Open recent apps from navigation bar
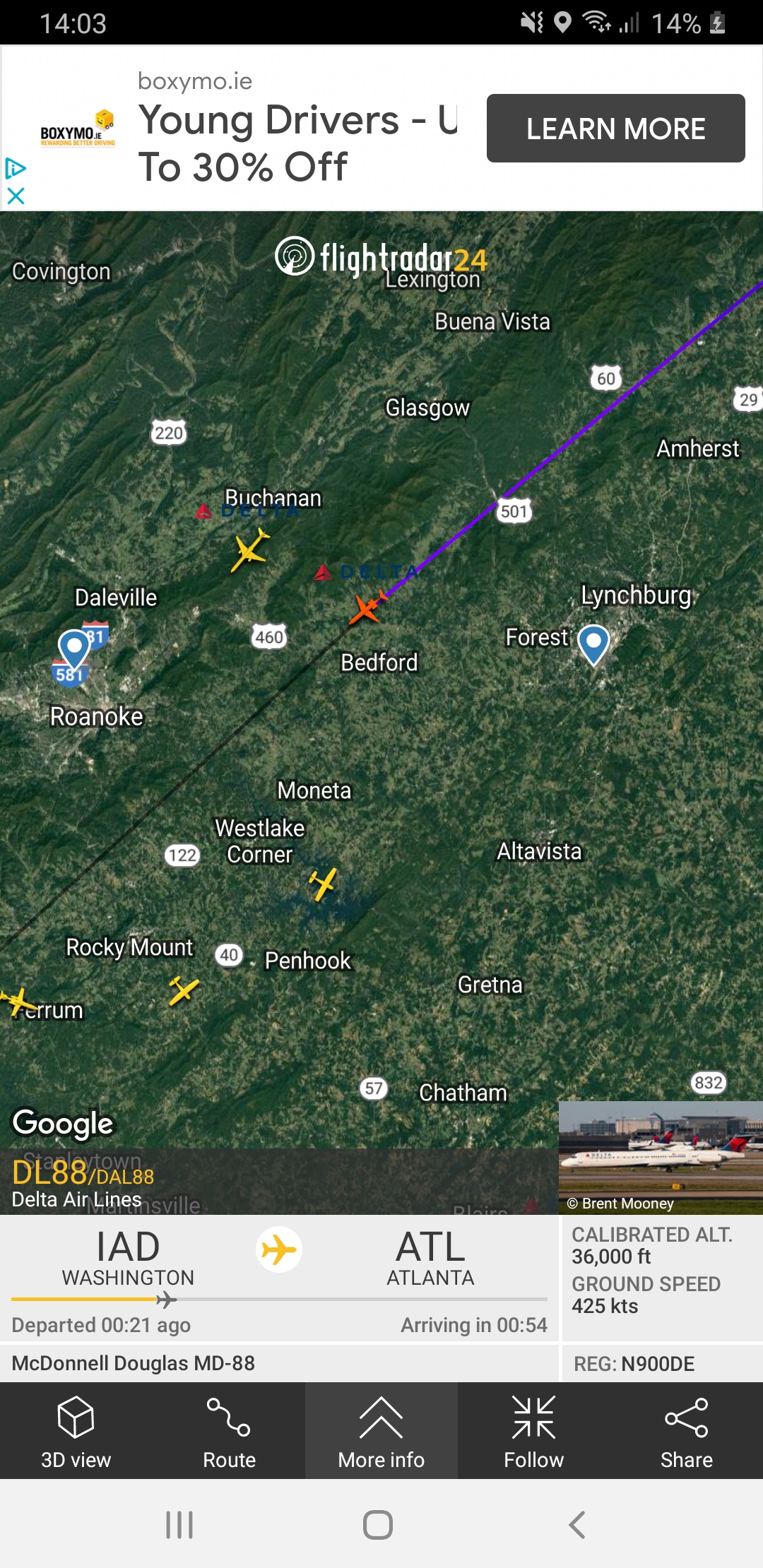763x1568 pixels. (x=179, y=1525)
